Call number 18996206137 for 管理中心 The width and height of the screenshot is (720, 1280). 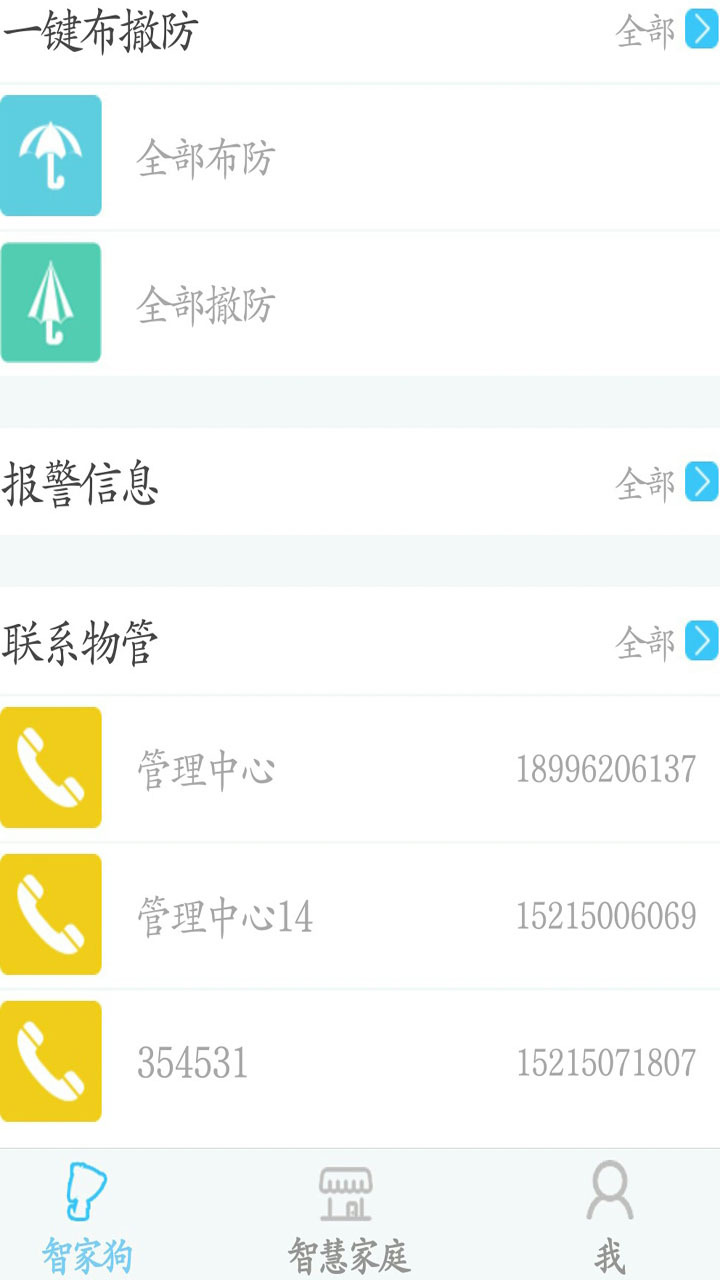tap(604, 768)
